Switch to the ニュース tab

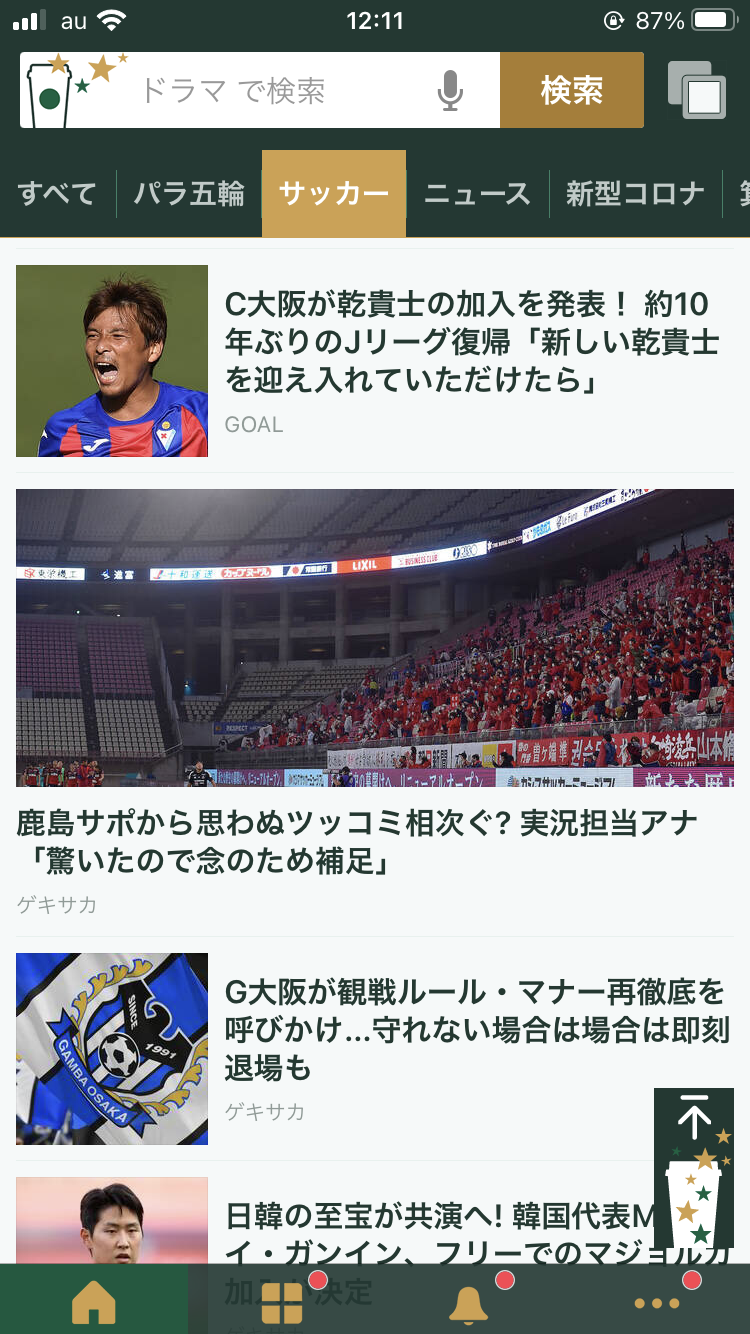(477, 193)
